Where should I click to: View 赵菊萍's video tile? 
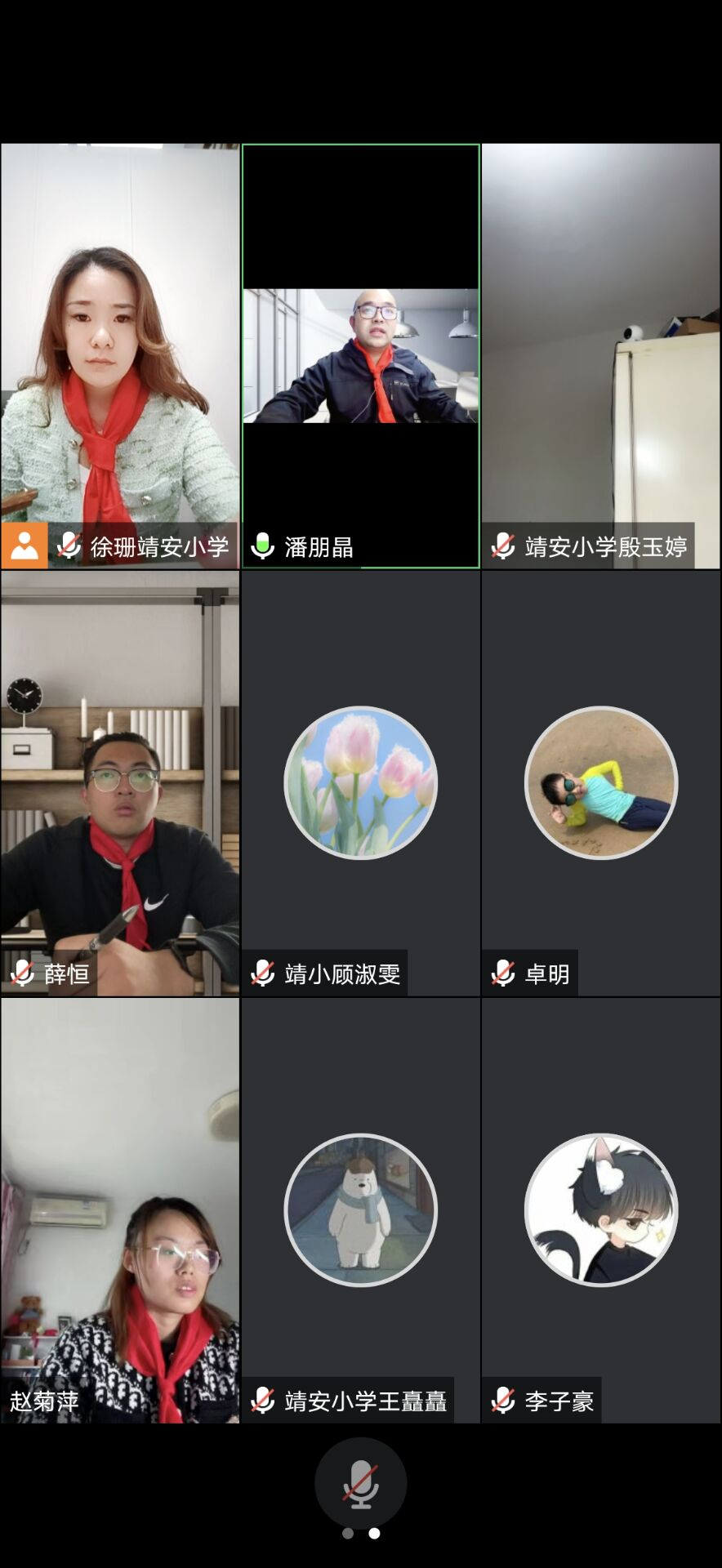point(120,1209)
